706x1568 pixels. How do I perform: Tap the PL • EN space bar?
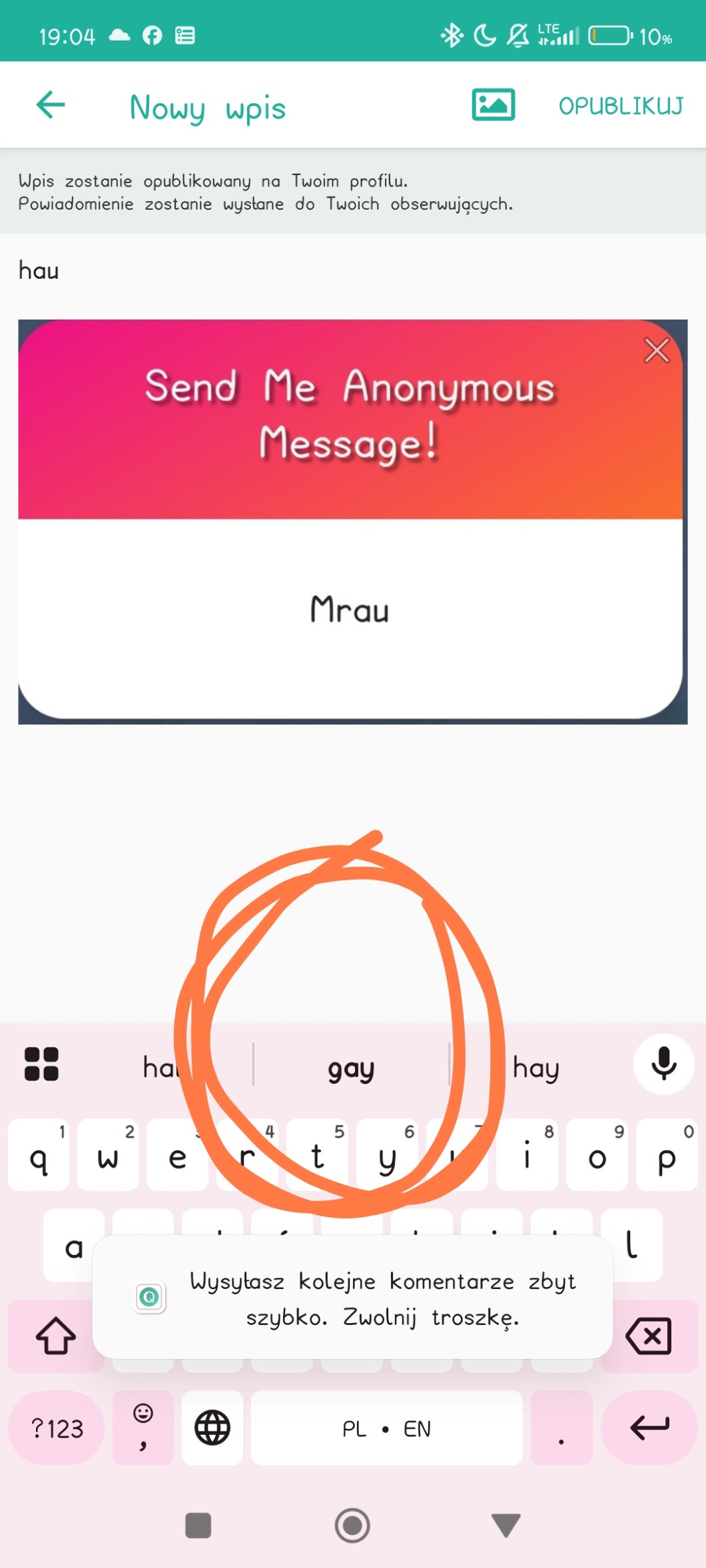click(x=386, y=1428)
